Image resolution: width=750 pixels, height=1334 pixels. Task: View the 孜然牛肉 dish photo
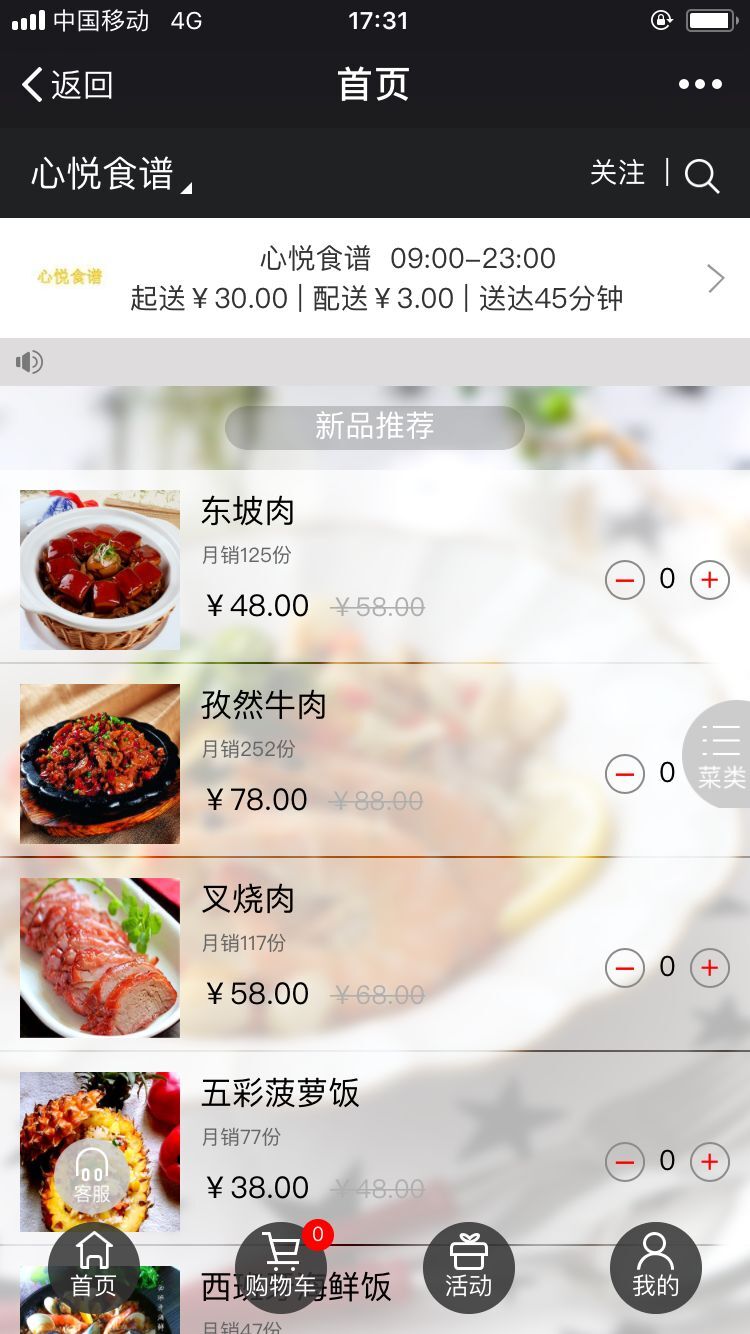tap(100, 764)
